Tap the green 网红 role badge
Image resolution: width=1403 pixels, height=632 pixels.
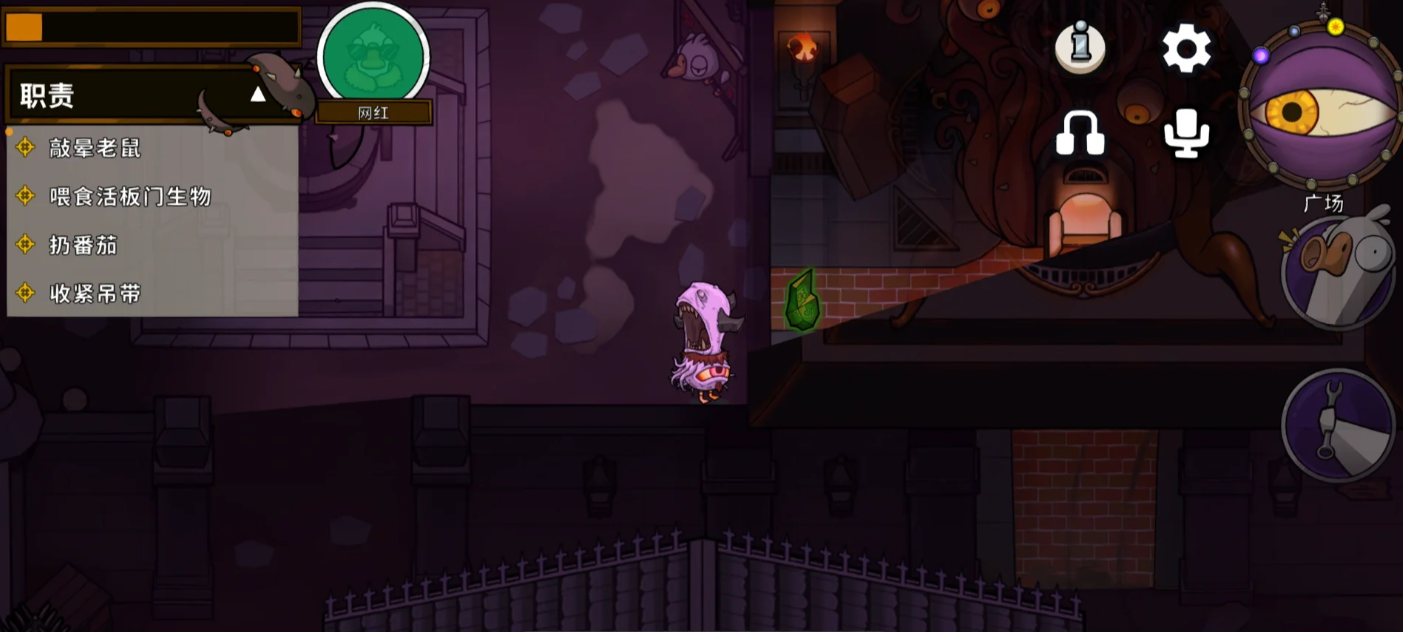coord(373,58)
